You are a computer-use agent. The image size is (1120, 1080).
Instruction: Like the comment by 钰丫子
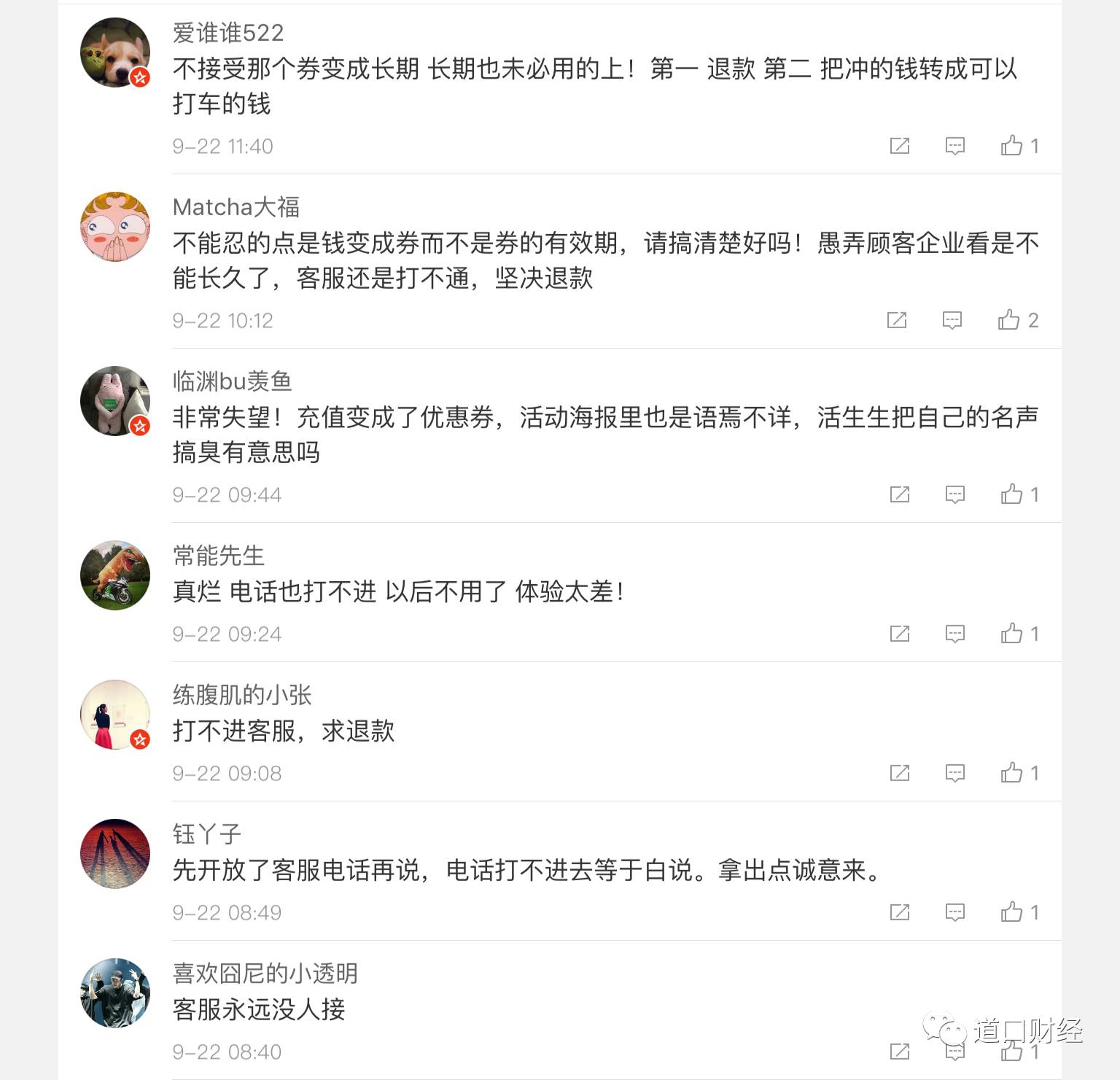pos(1012,912)
